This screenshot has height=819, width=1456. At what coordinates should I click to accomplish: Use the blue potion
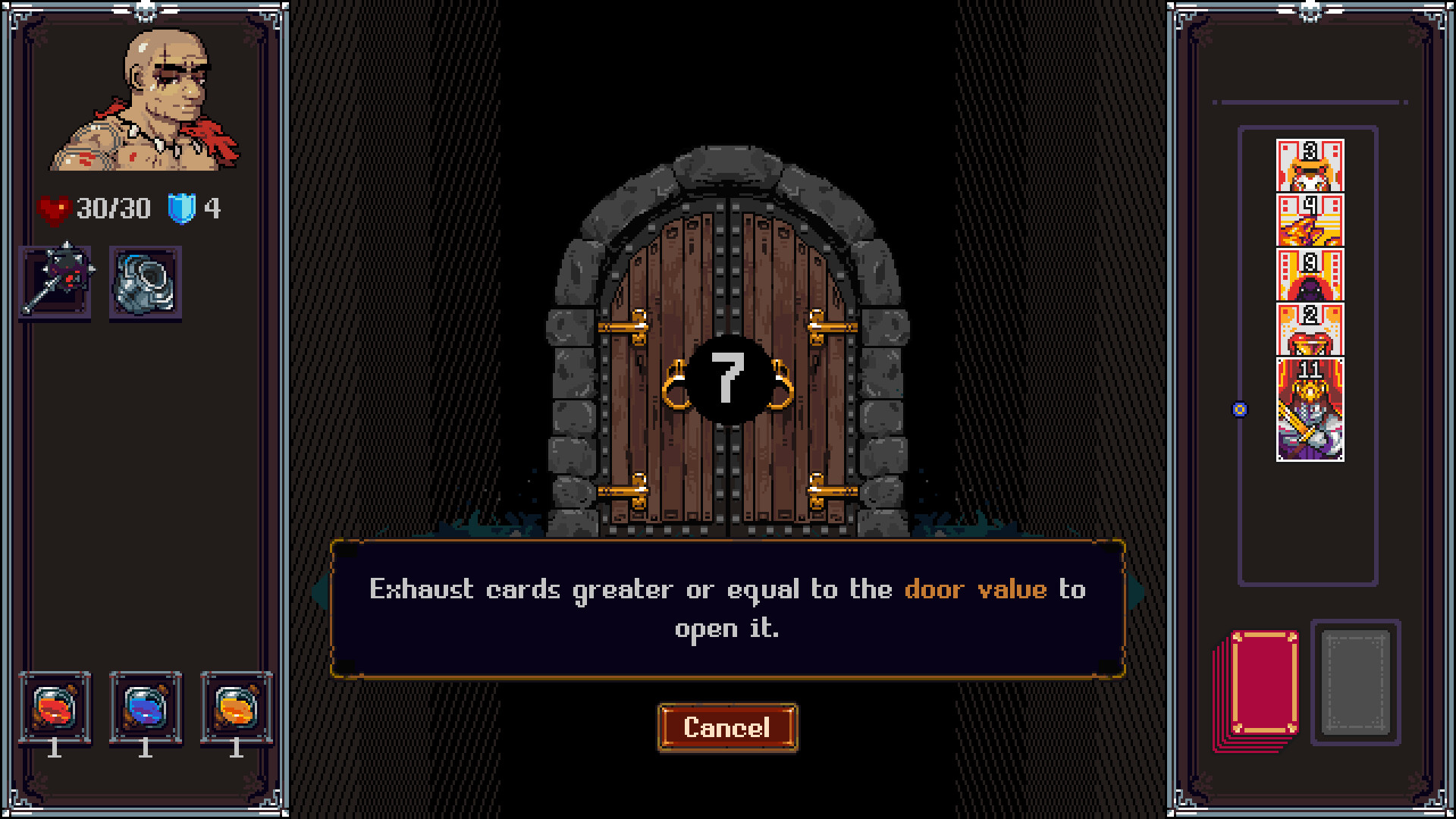(x=146, y=707)
